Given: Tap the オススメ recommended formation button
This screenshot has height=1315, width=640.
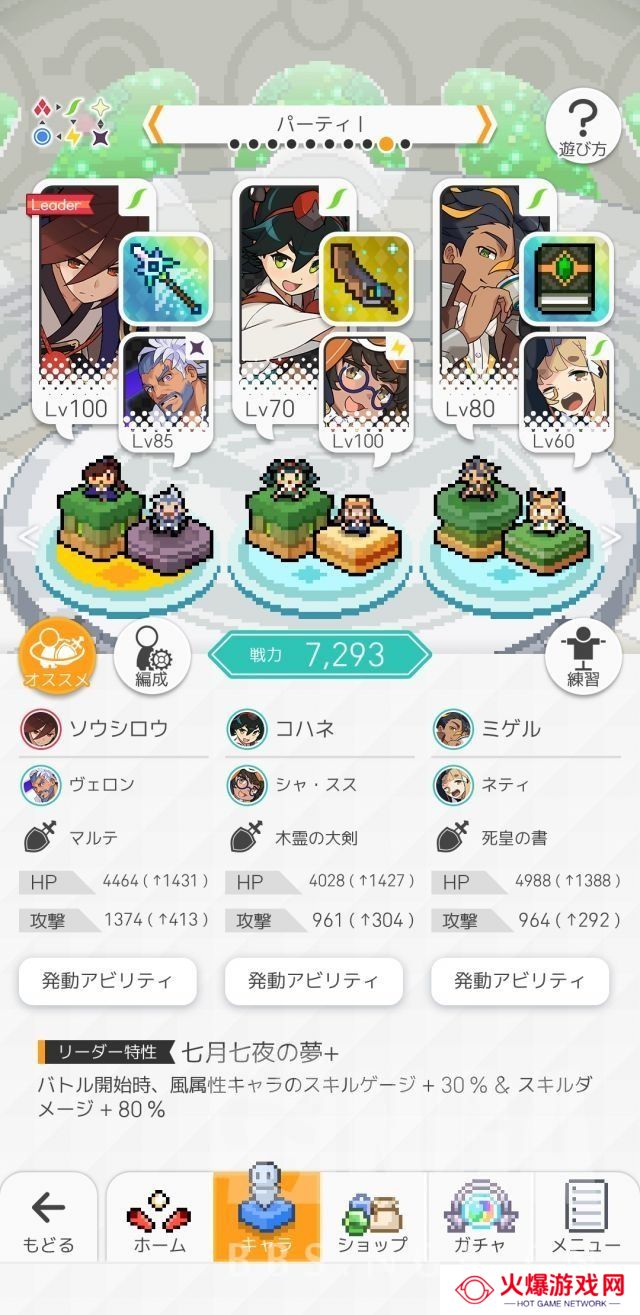Looking at the screenshot, I should pyautogui.click(x=58, y=658).
